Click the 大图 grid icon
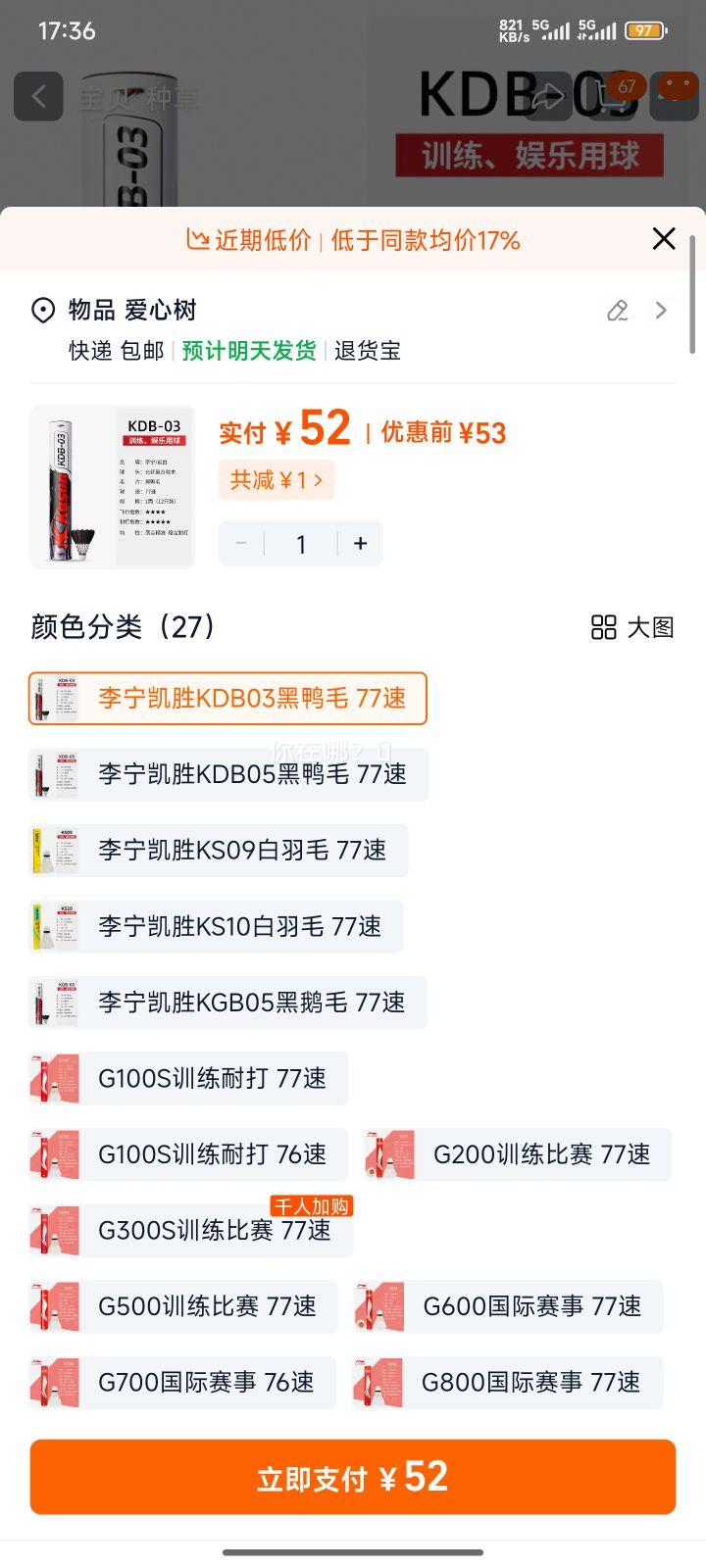The width and height of the screenshot is (706, 1568). 601,627
